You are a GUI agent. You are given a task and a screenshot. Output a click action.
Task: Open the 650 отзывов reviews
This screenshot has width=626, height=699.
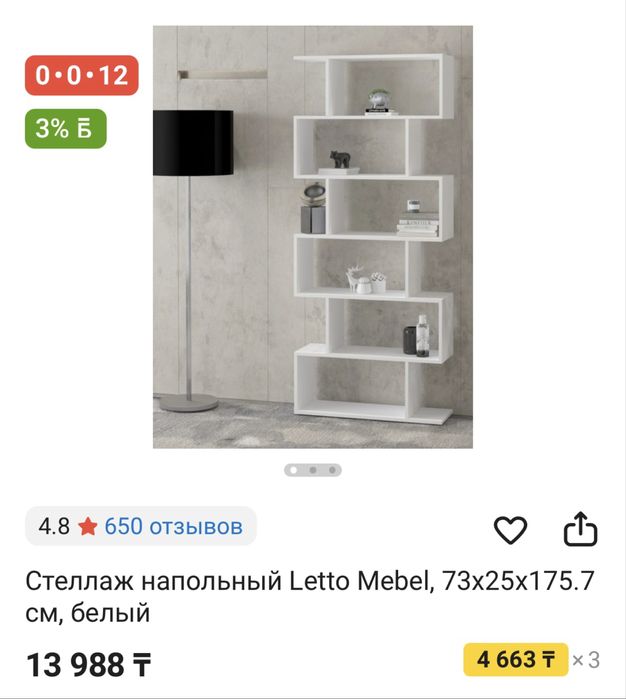[173, 526]
